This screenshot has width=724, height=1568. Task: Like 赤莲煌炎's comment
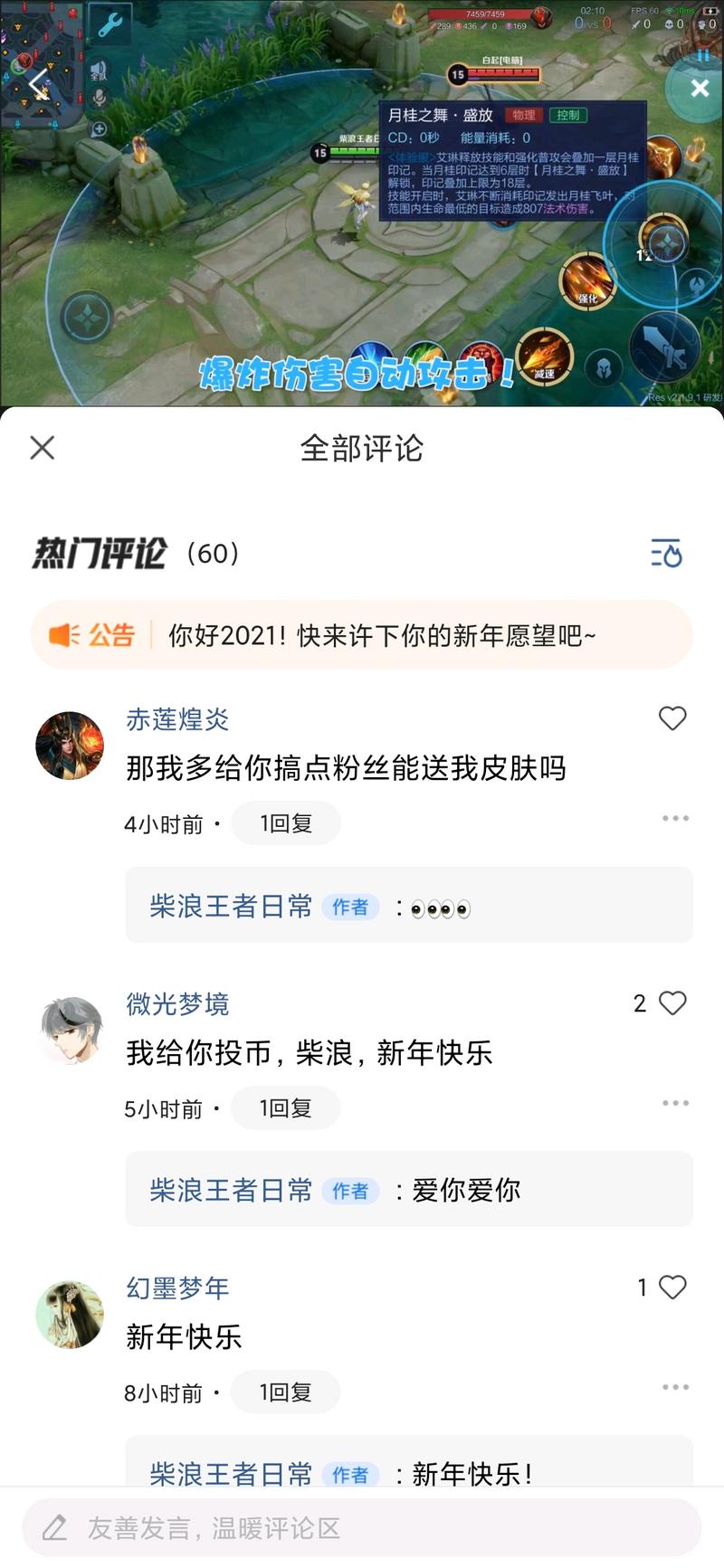672,718
